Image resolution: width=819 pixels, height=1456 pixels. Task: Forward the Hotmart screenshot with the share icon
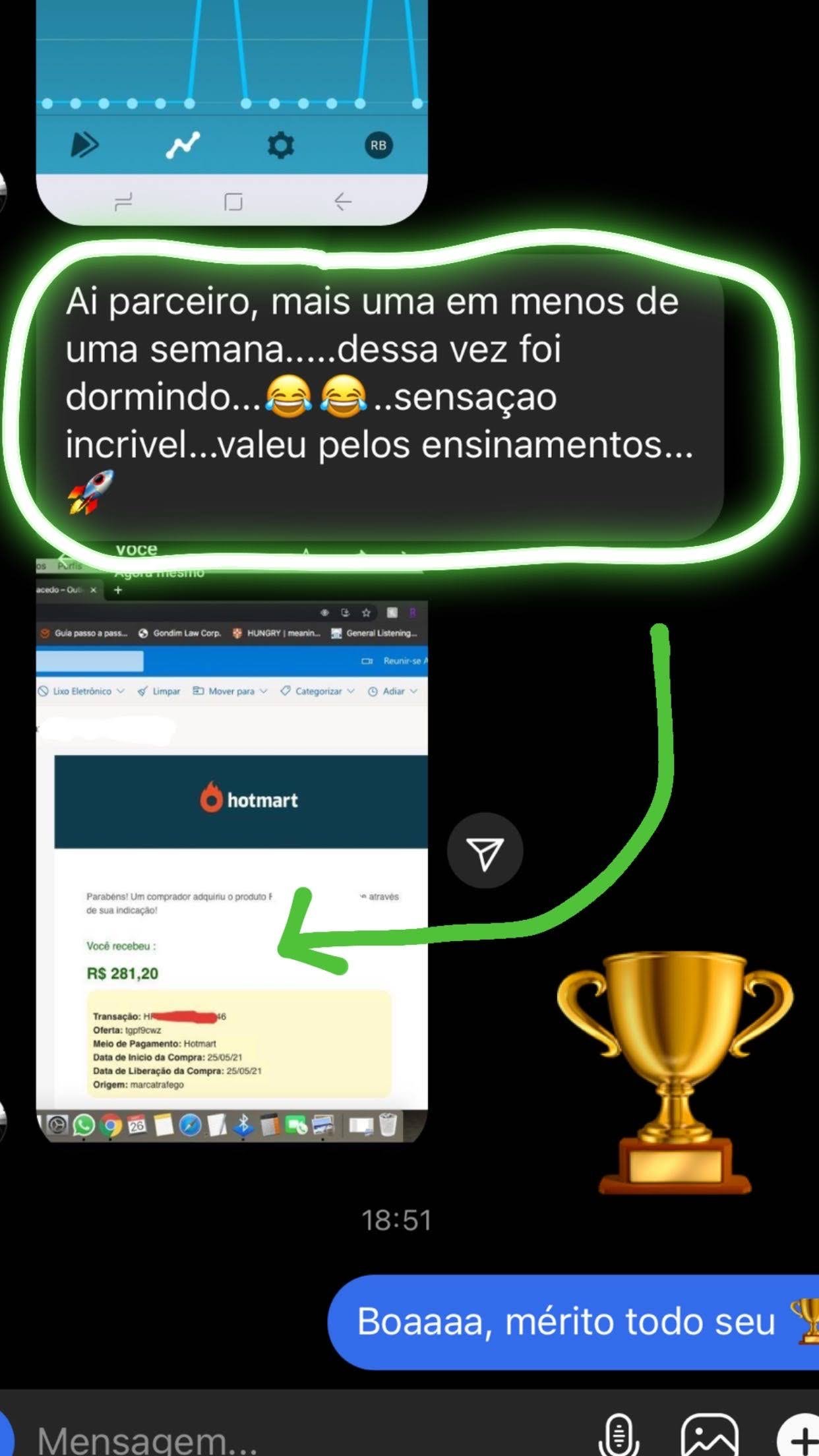pyautogui.click(x=485, y=851)
